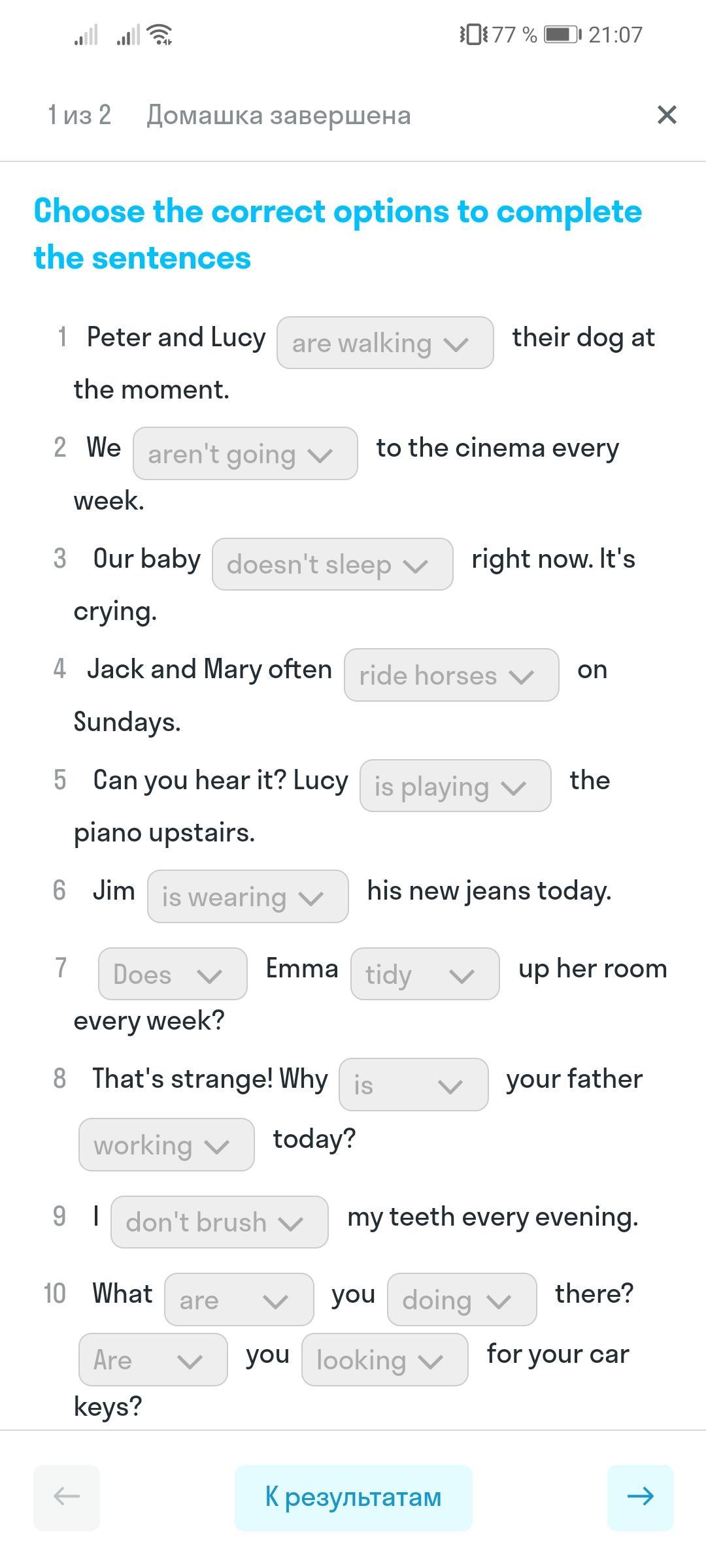Expand the 'working' dropdown

pos(166,1145)
